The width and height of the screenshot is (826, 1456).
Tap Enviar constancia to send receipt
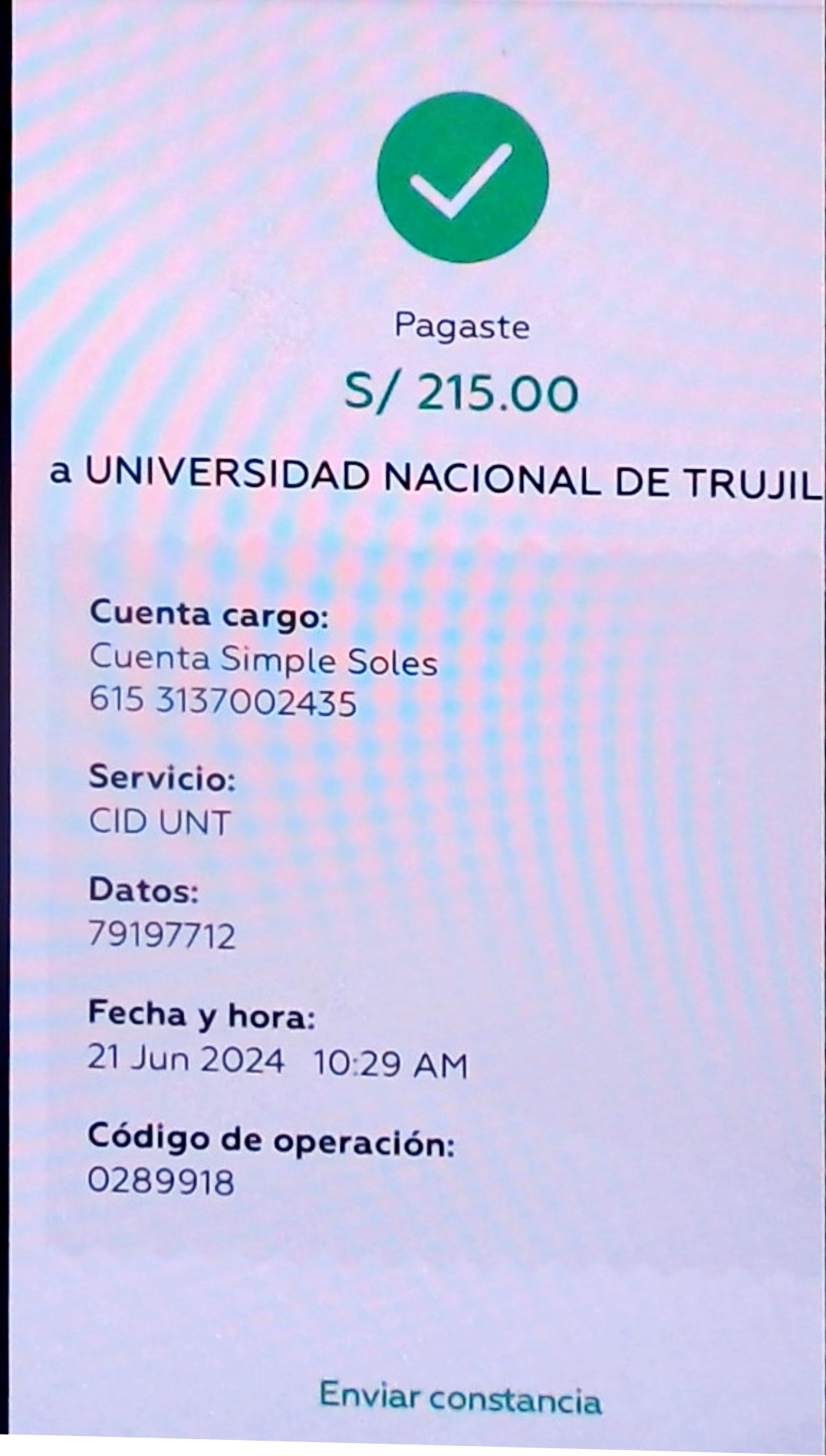460,1398
